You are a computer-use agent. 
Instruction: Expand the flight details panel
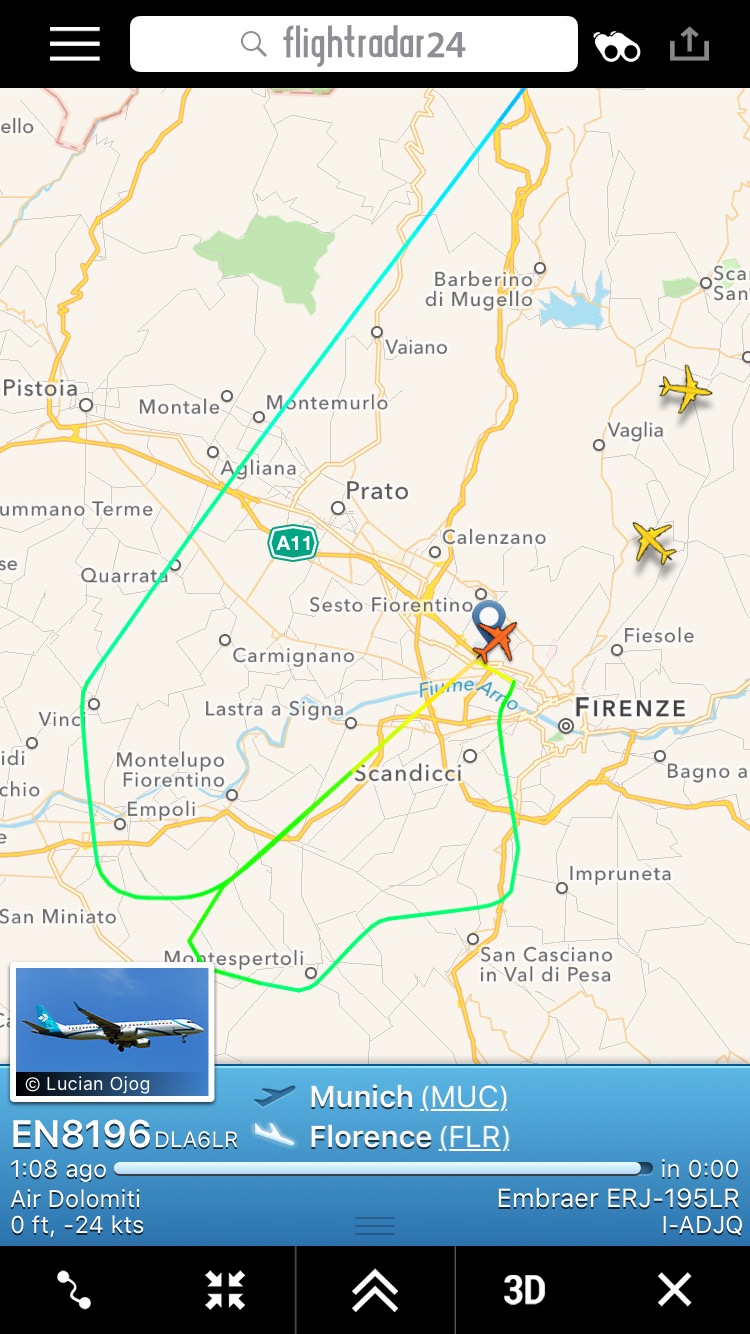pyautogui.click(x=375, y=1290)
